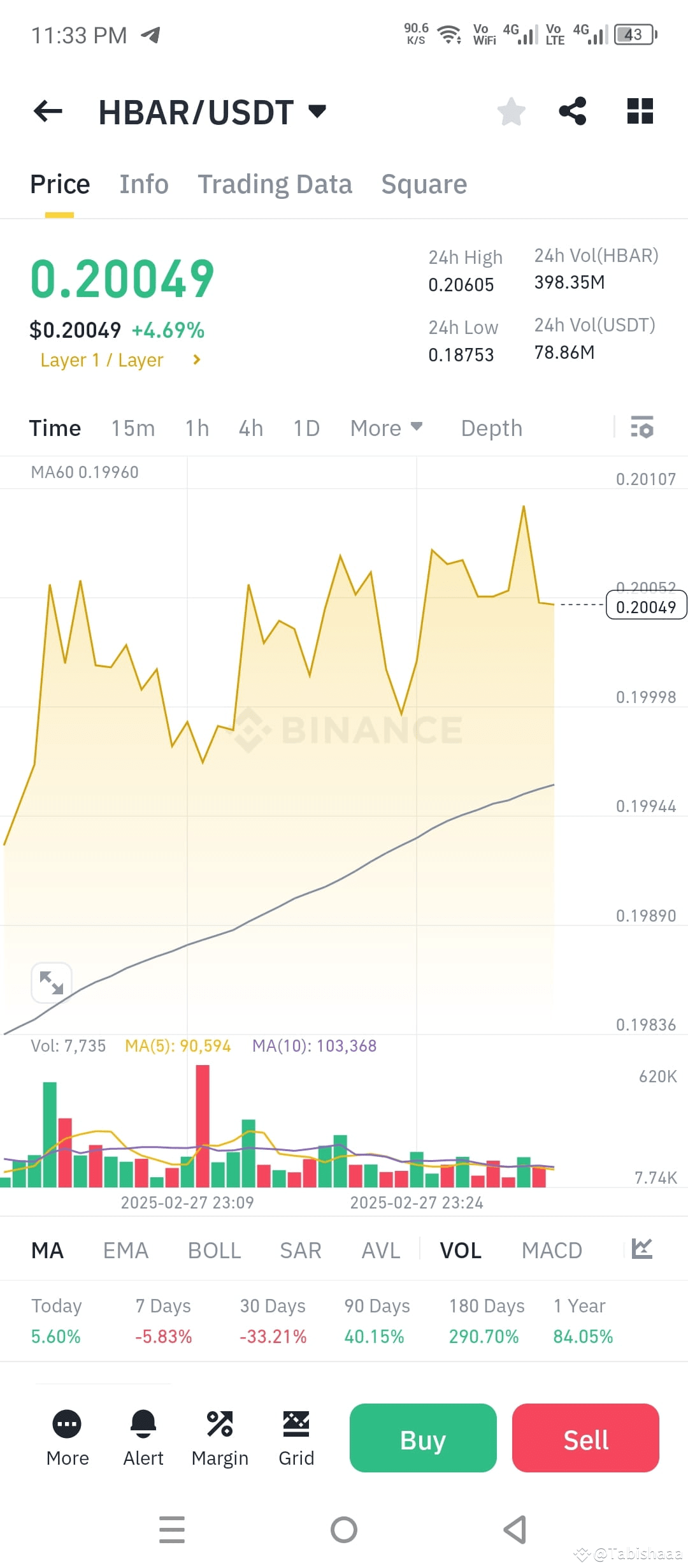Set a price alert via Alert icon
The width and height of the screenshot is (688, 1568).
coord(143,1425)
